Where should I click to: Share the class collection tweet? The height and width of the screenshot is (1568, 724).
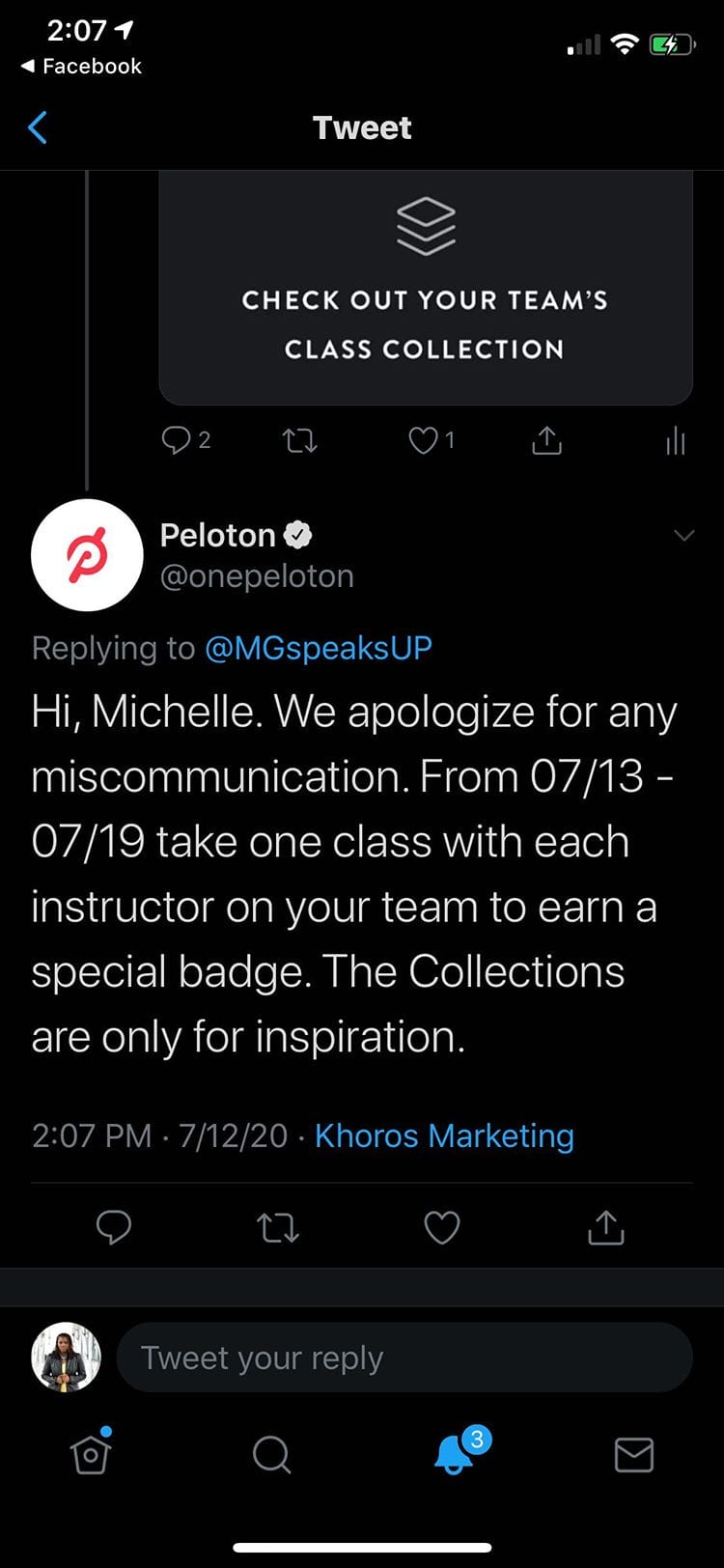(546, 441)
